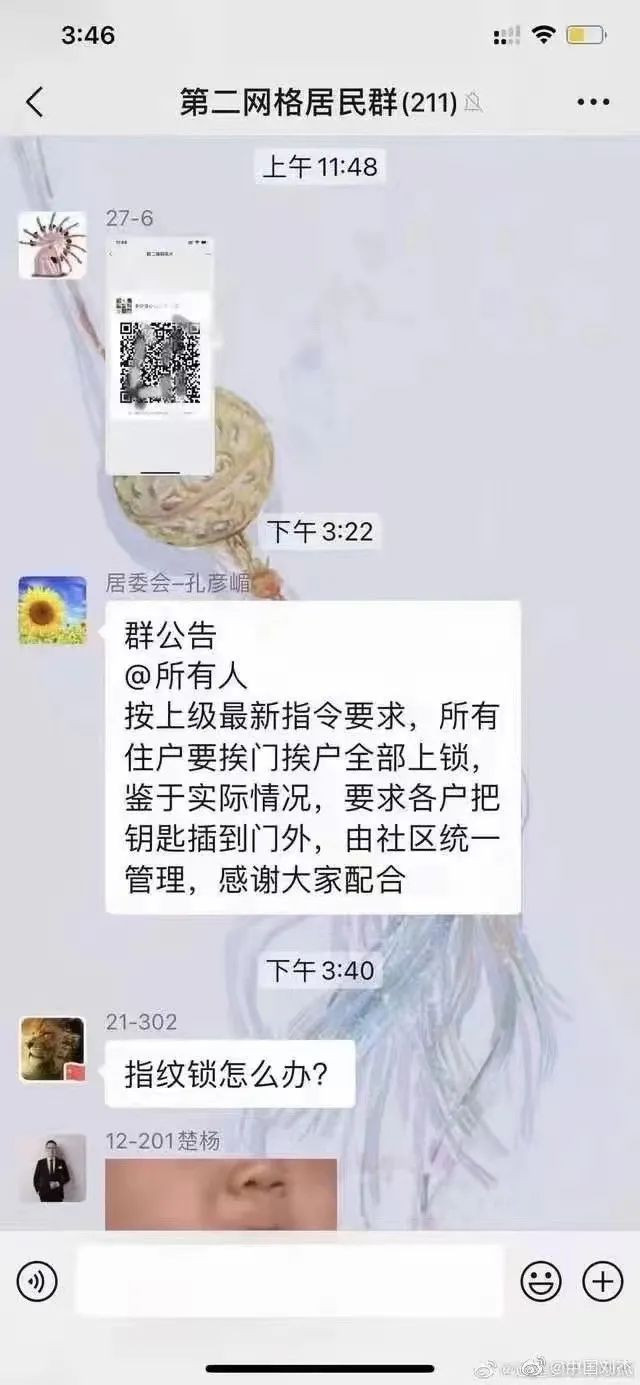The image size is (640, 1385).
Task: View profile of 12-201楚杨 via avatar
Action: pyautogui.click(x=53, y=1167)
